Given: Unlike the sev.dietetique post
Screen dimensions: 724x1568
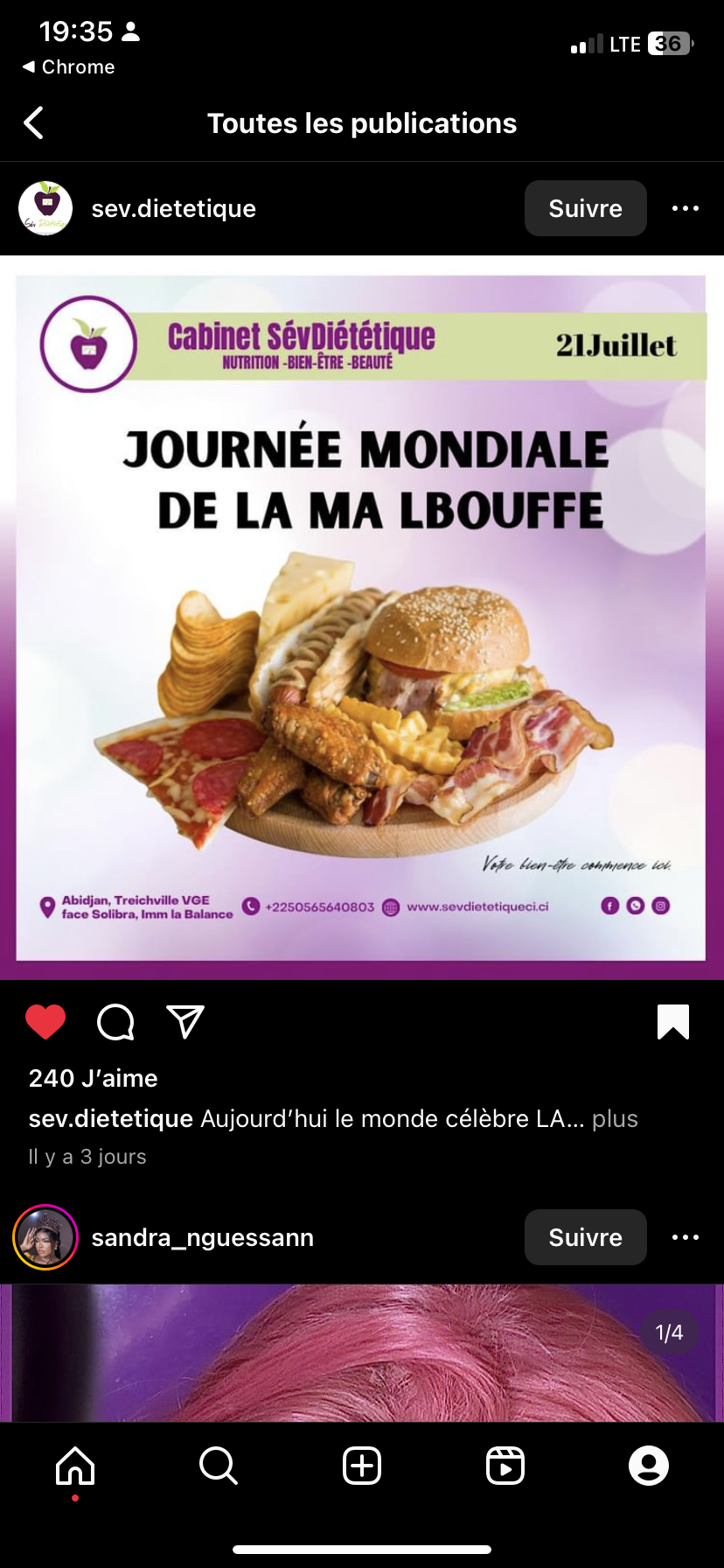Looking at the screenshot, I should [45, 1022].
